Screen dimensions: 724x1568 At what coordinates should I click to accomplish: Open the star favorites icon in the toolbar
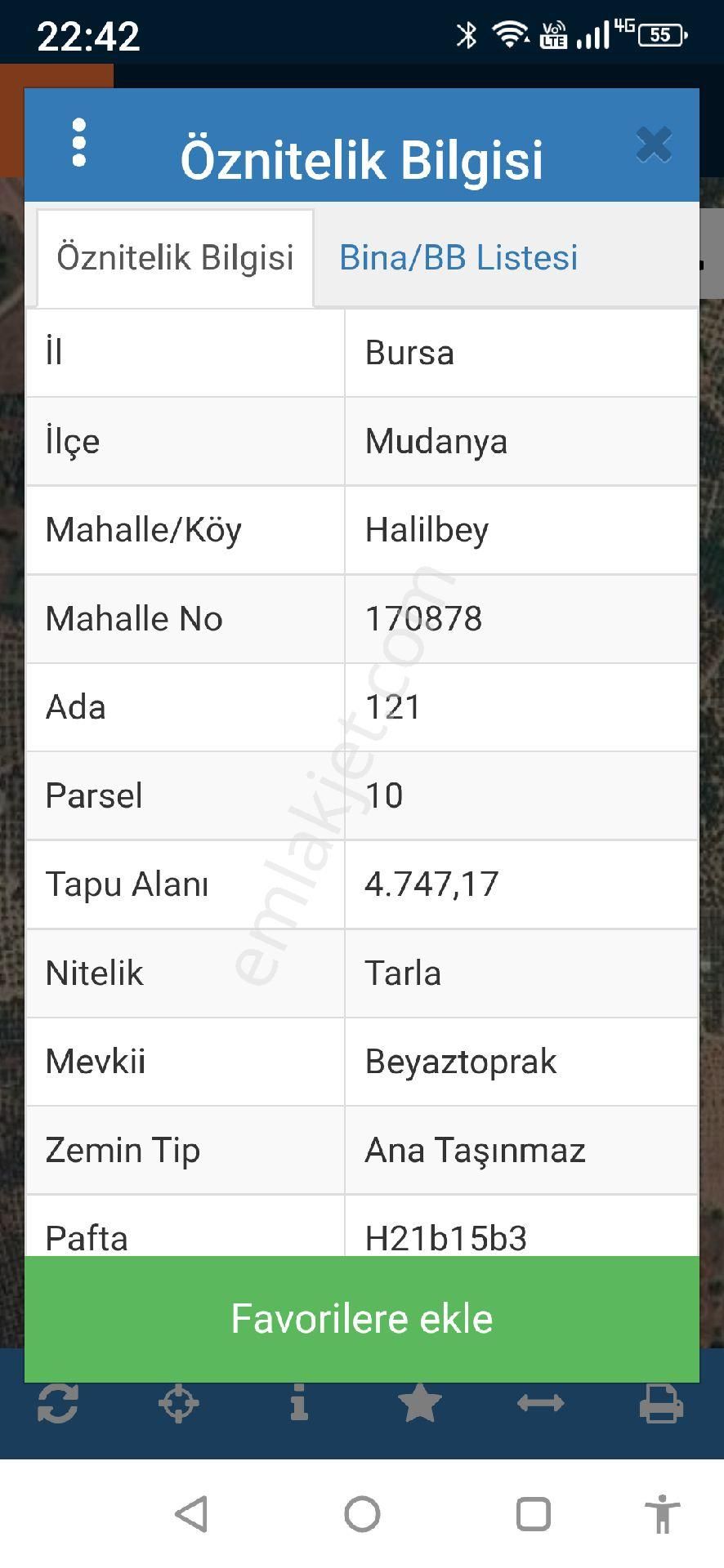(x=419, y=1404)
